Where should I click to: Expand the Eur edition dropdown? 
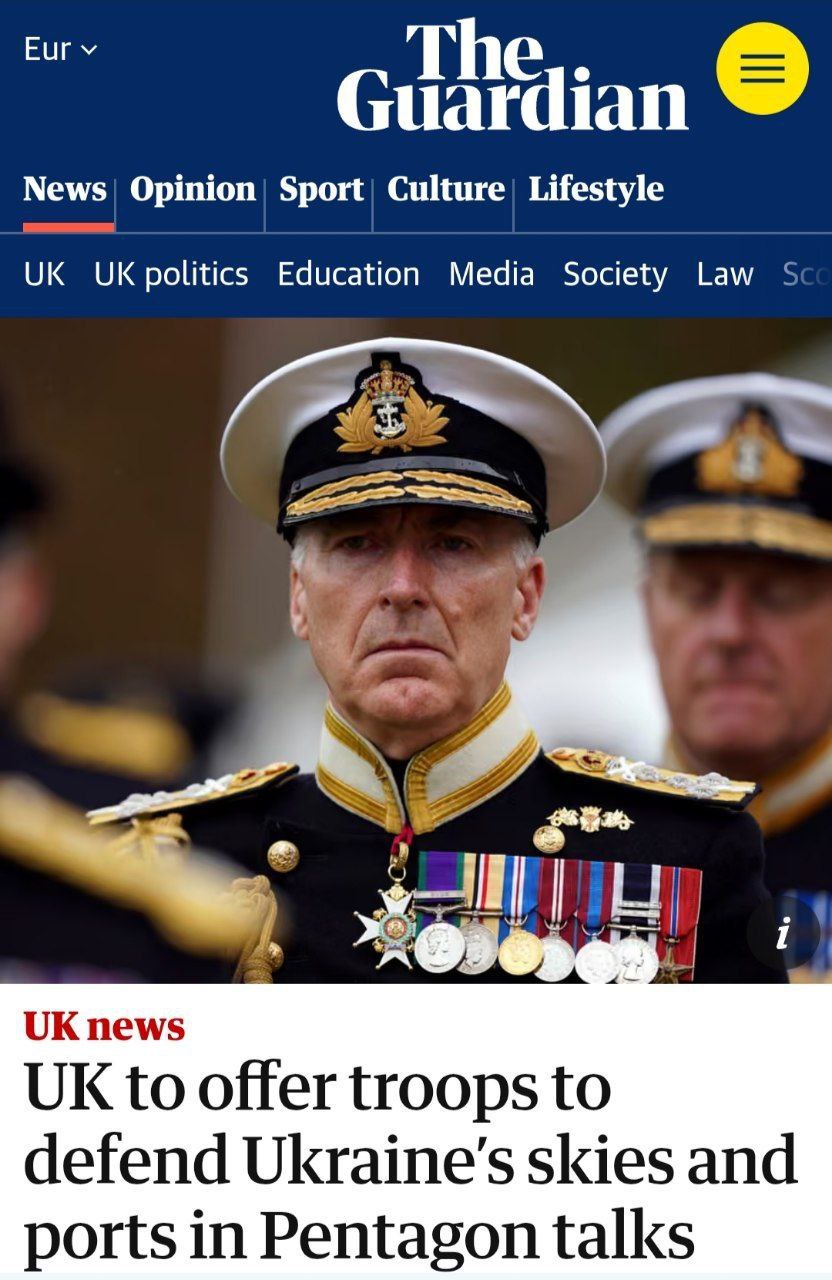(60, 49)
